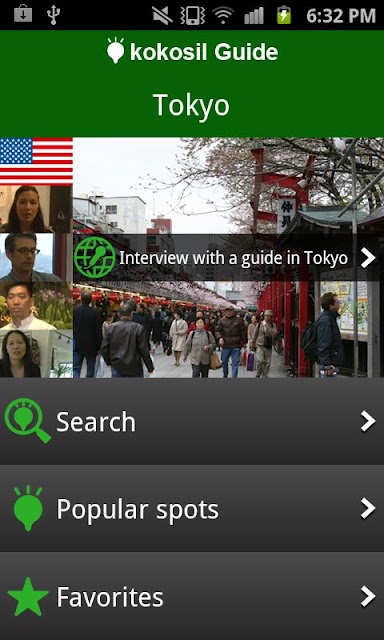Open Interview with a guide in Tokyo
Viewport: 384px width, 640px height.
pyautogui.click(x=229, y=258)
